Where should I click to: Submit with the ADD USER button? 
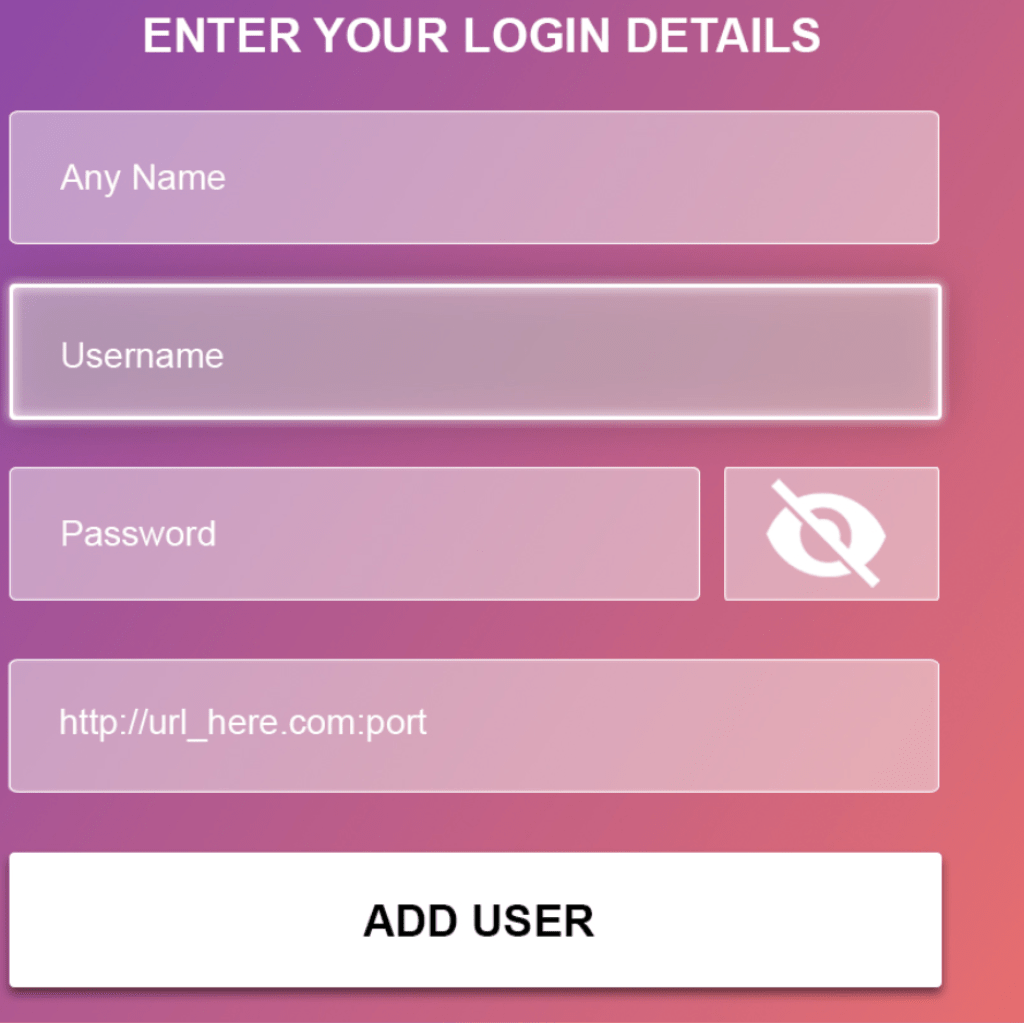click(x=476, y=919)
